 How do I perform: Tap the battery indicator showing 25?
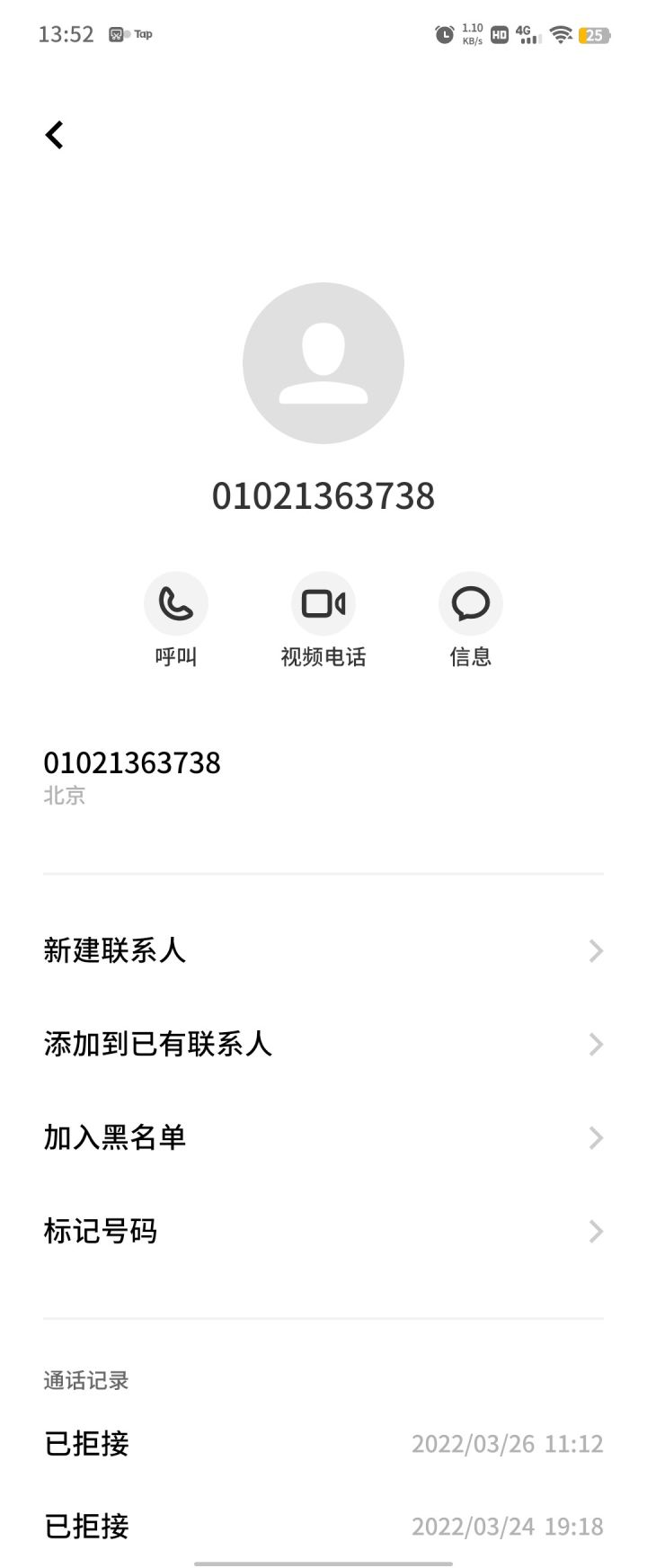593,34
